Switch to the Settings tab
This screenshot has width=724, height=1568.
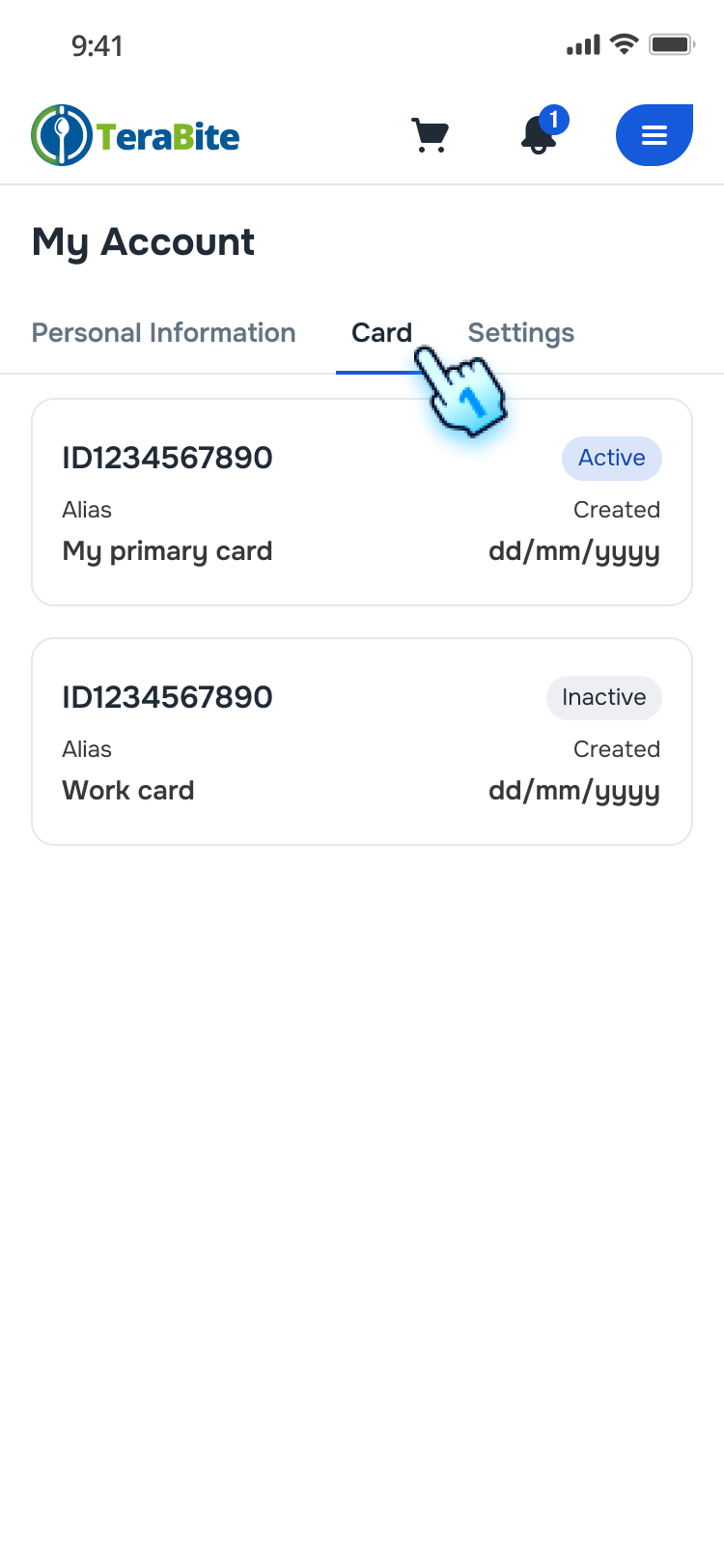pos(520,332)
